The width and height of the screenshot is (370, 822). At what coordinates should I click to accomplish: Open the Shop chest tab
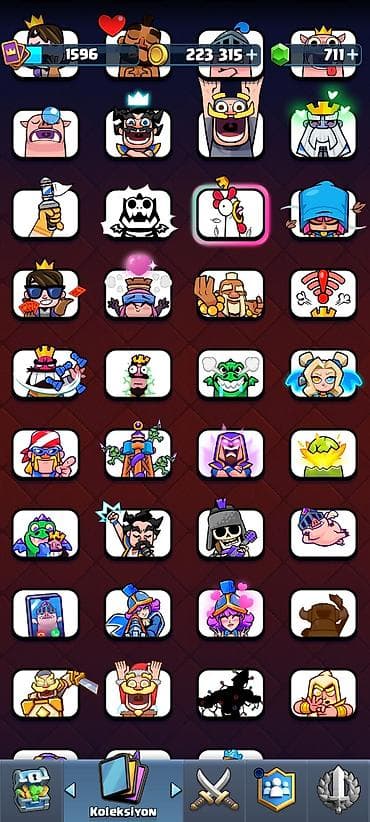(x=31, y=790)
